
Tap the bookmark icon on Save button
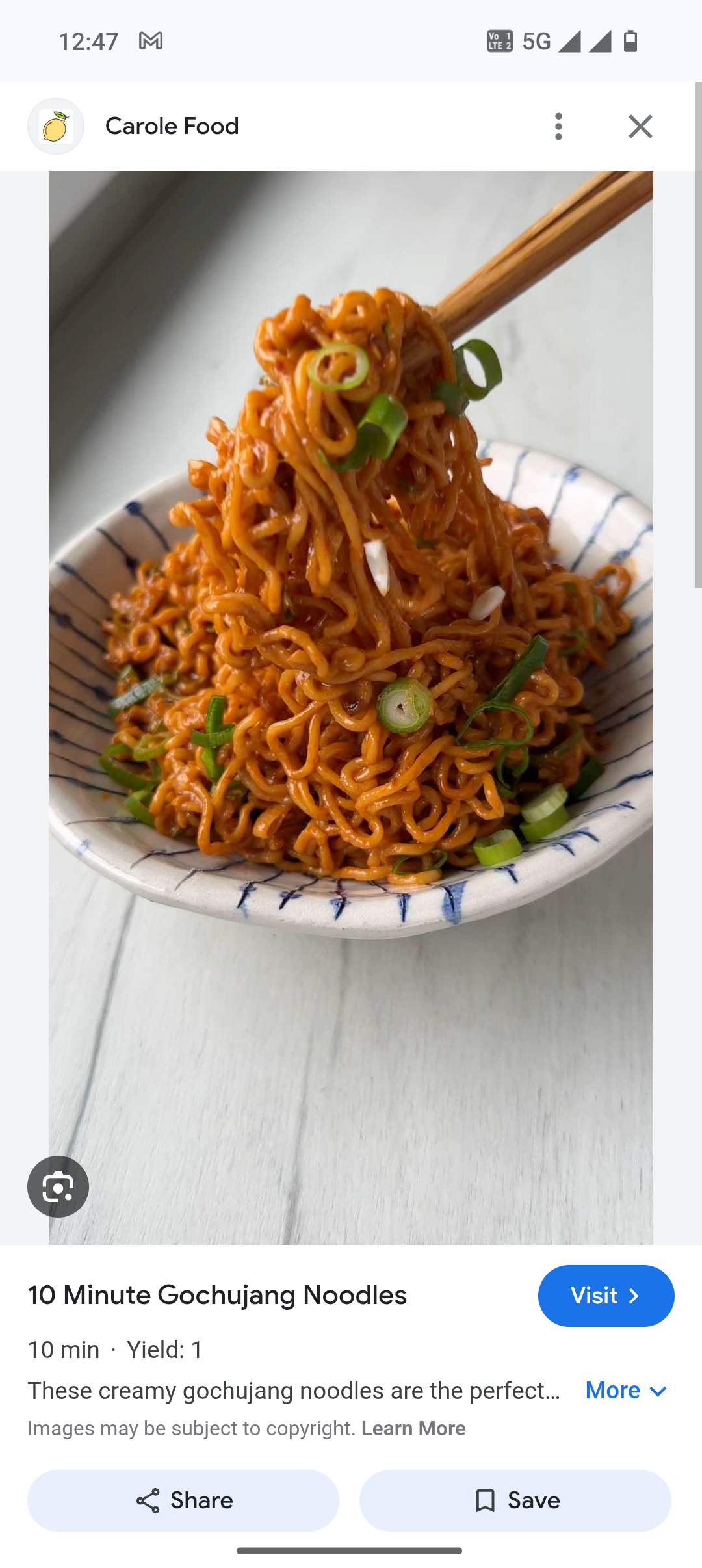(x=486, y=1500)
